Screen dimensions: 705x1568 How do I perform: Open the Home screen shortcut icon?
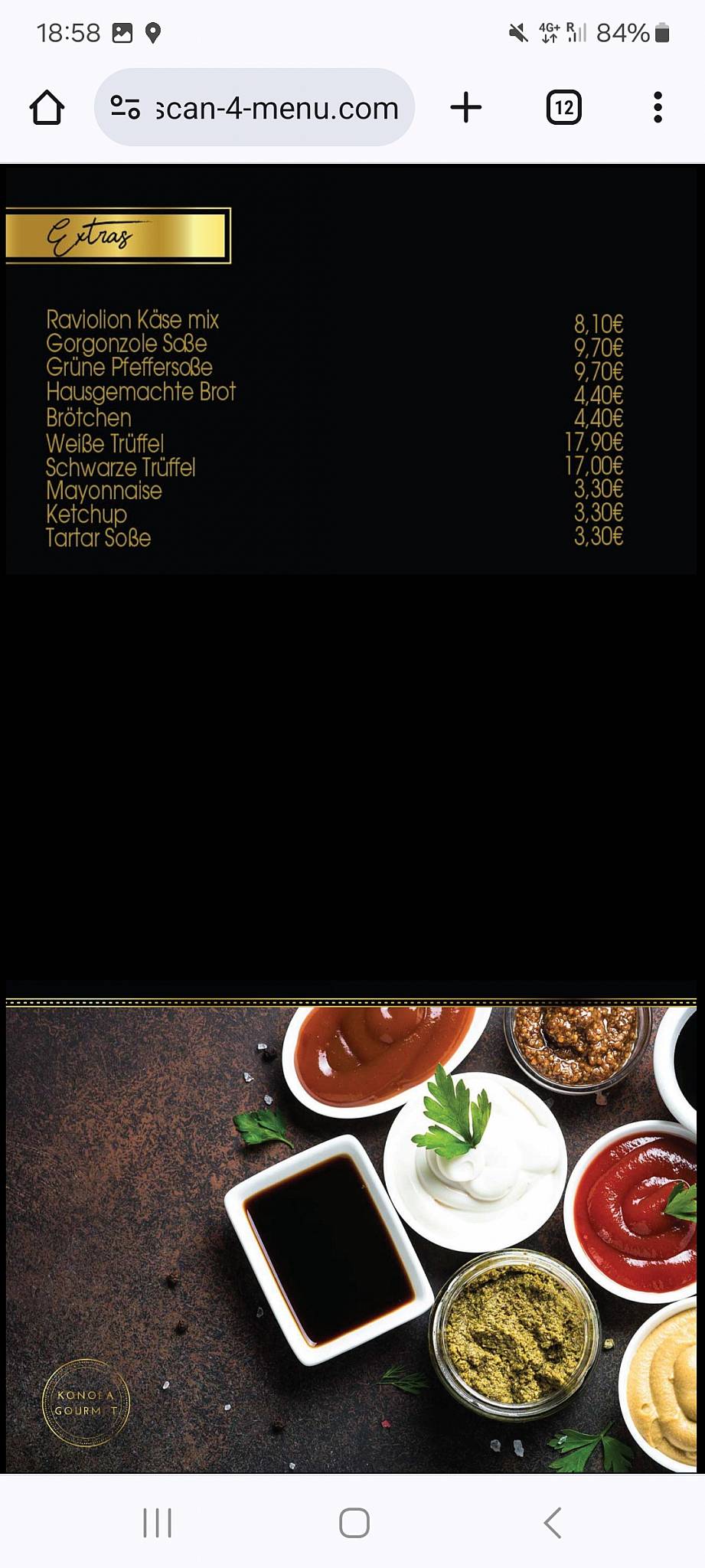(47, 107)
